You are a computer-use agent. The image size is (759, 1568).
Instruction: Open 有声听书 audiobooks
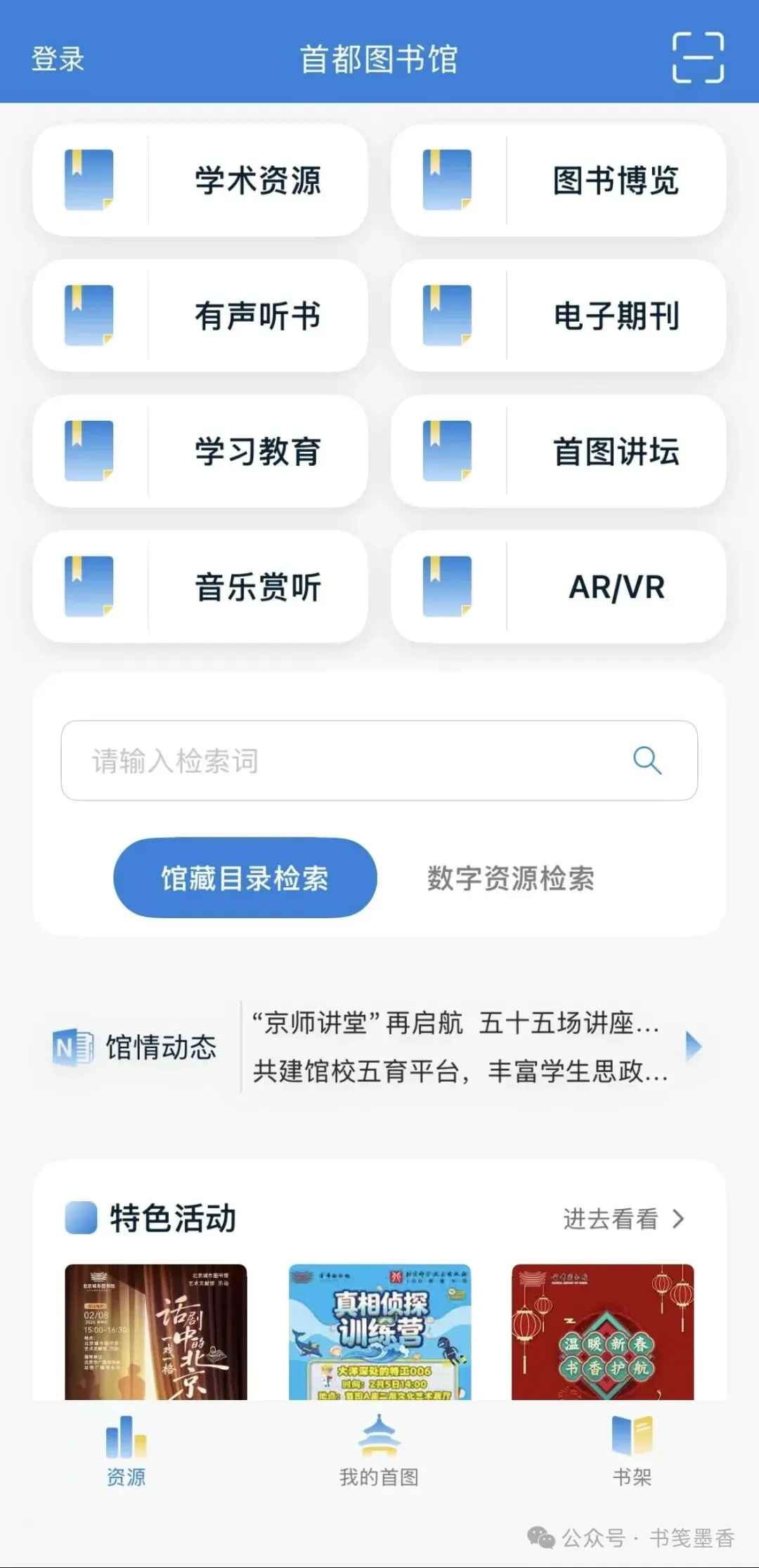(200, 316)
